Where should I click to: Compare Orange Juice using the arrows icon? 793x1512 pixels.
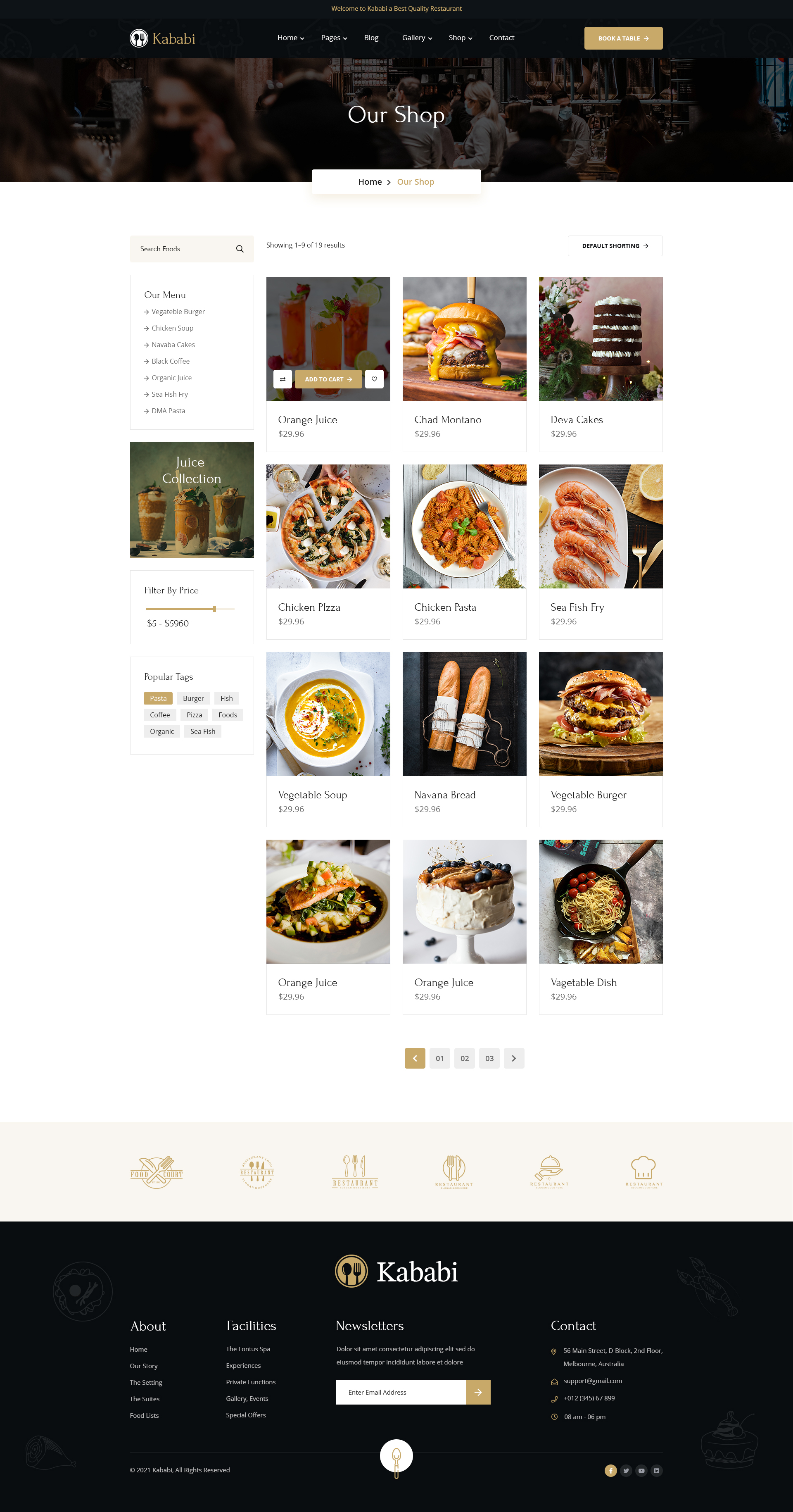pos(282,379)
